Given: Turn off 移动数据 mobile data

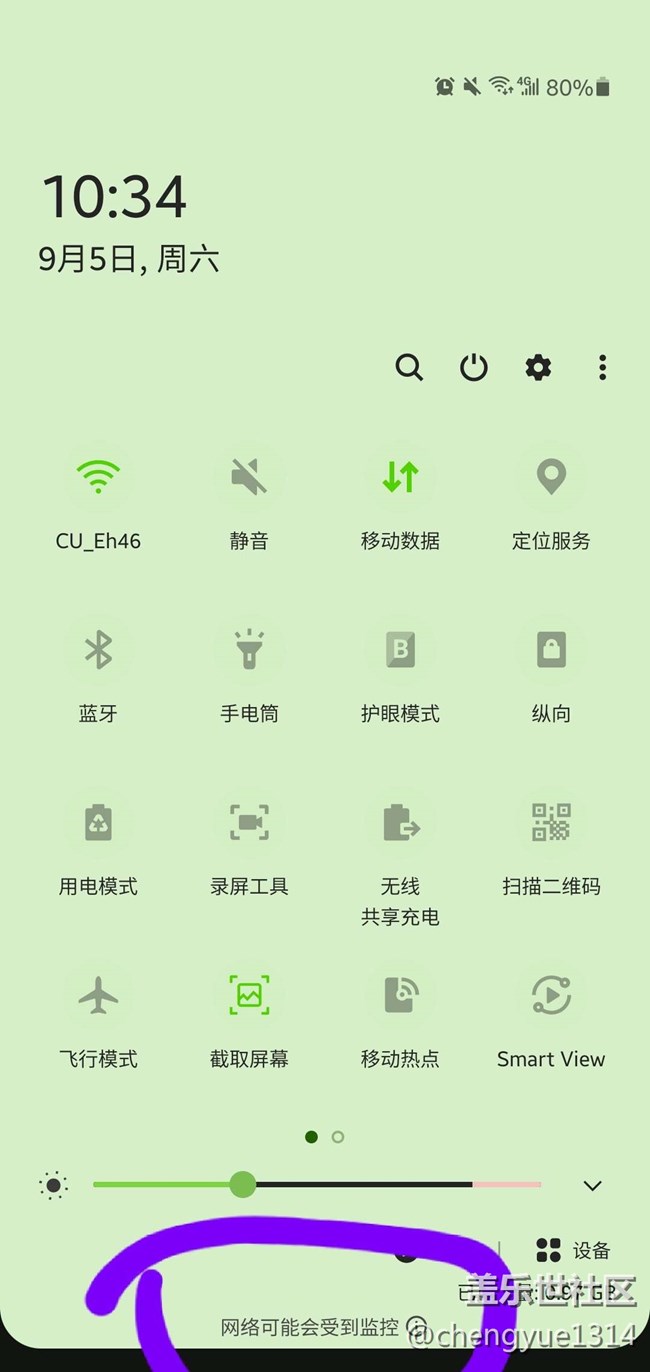Looking at the screenshot, I should pyautogui.click(x=400, y=478).
